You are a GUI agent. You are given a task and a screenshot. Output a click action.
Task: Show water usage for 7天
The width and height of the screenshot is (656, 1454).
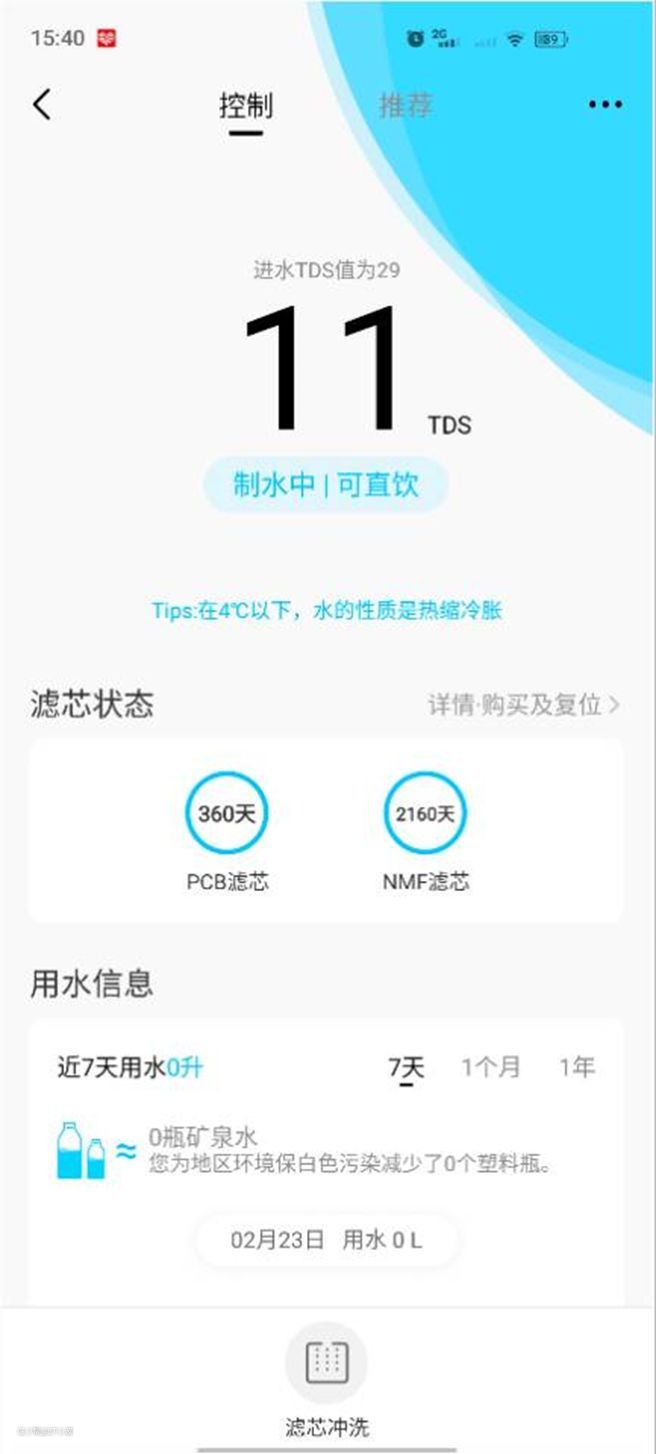[406, 1067]
